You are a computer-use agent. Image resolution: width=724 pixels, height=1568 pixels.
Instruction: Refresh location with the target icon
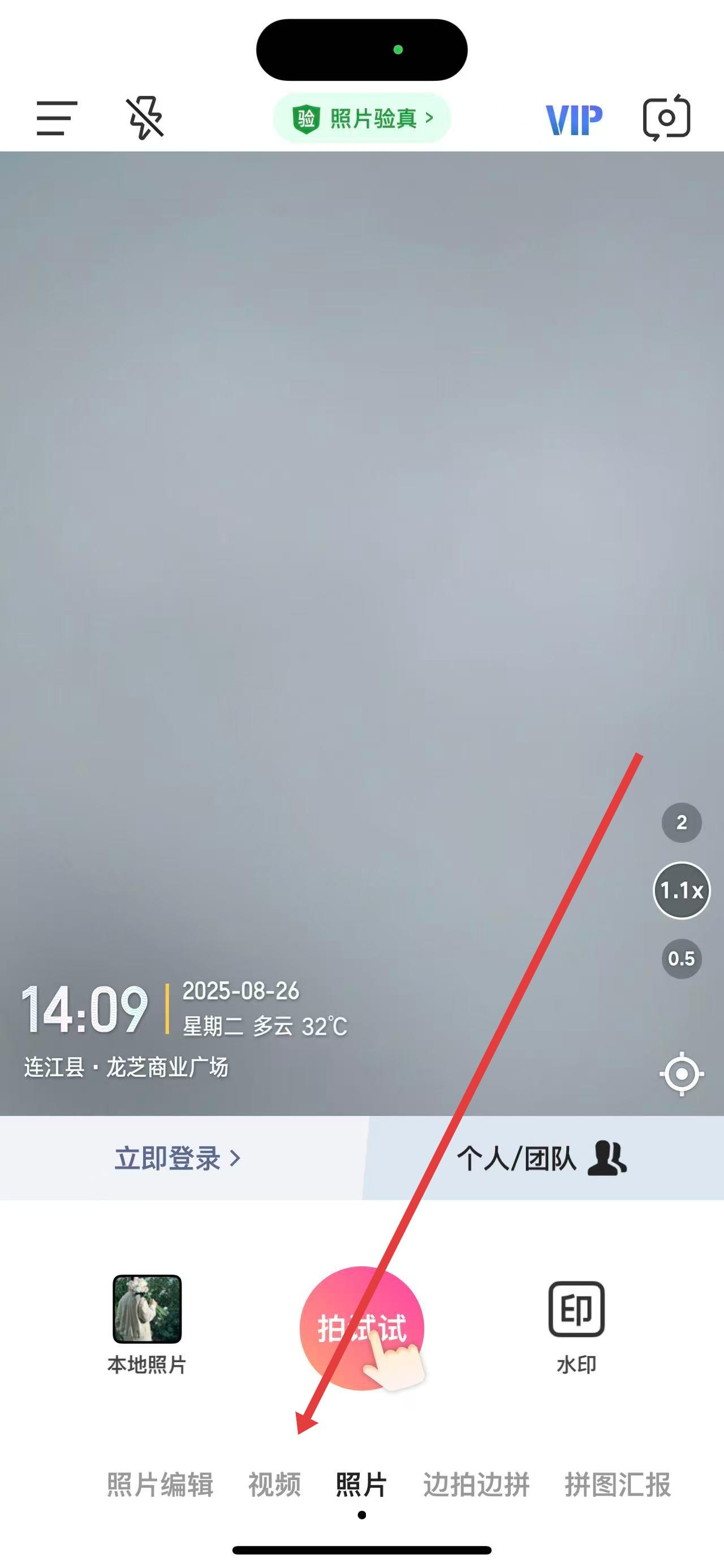[x=682, y=1074]
